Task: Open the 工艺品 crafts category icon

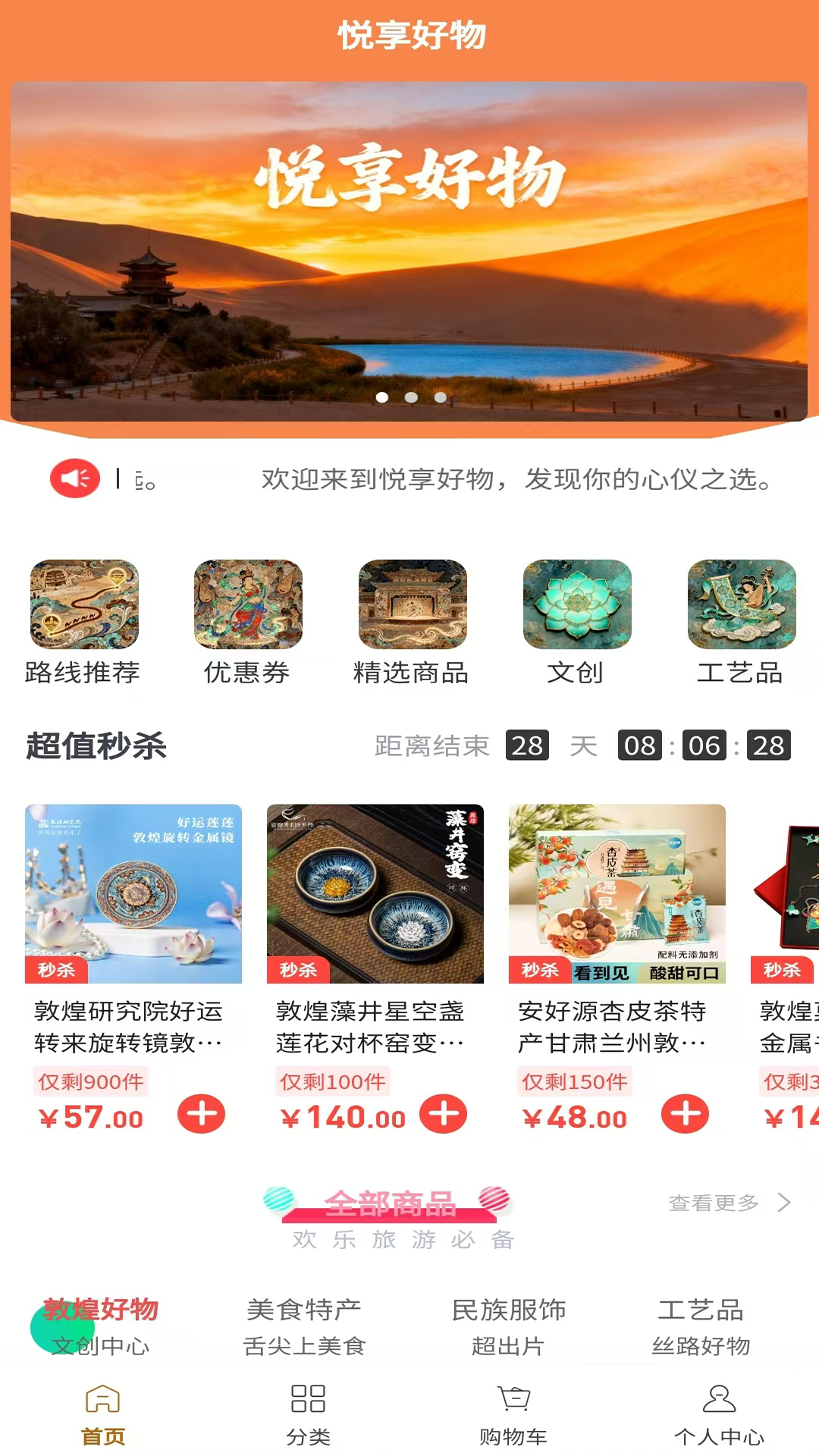Action: click(739, 604)
